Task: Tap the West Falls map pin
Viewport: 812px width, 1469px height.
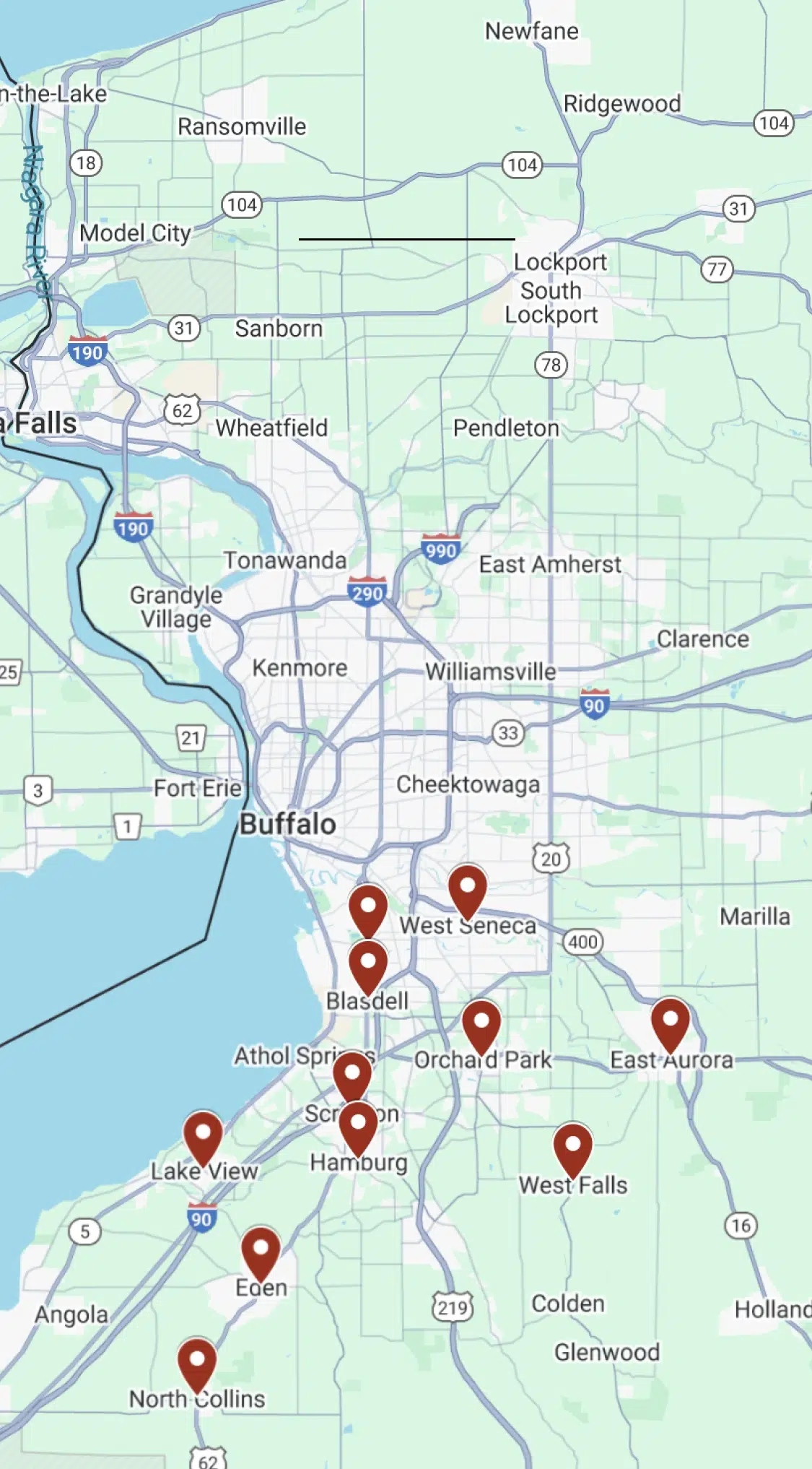Action: click(573, 1147)
